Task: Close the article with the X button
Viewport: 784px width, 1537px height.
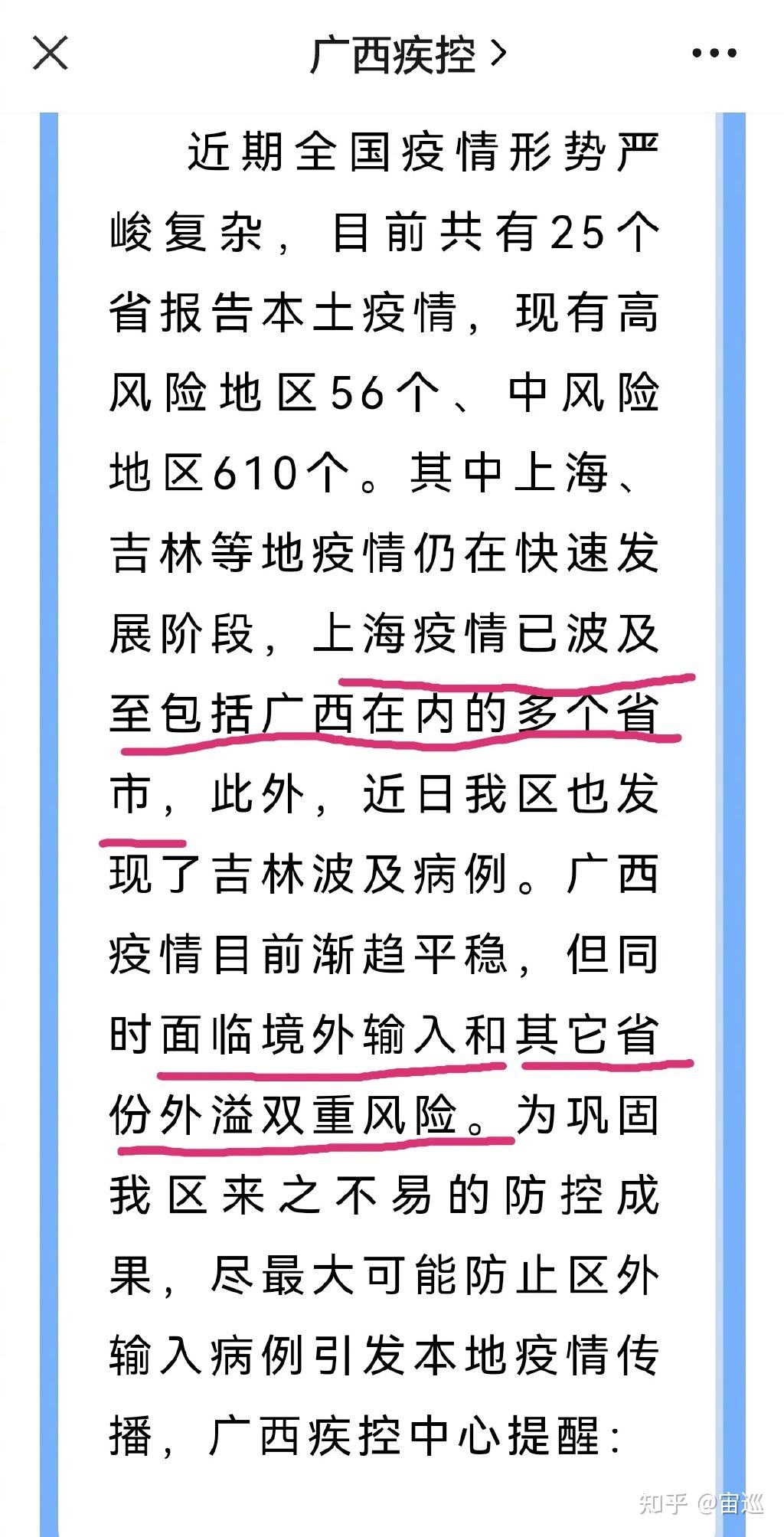Action: click(x=51, y=54)
